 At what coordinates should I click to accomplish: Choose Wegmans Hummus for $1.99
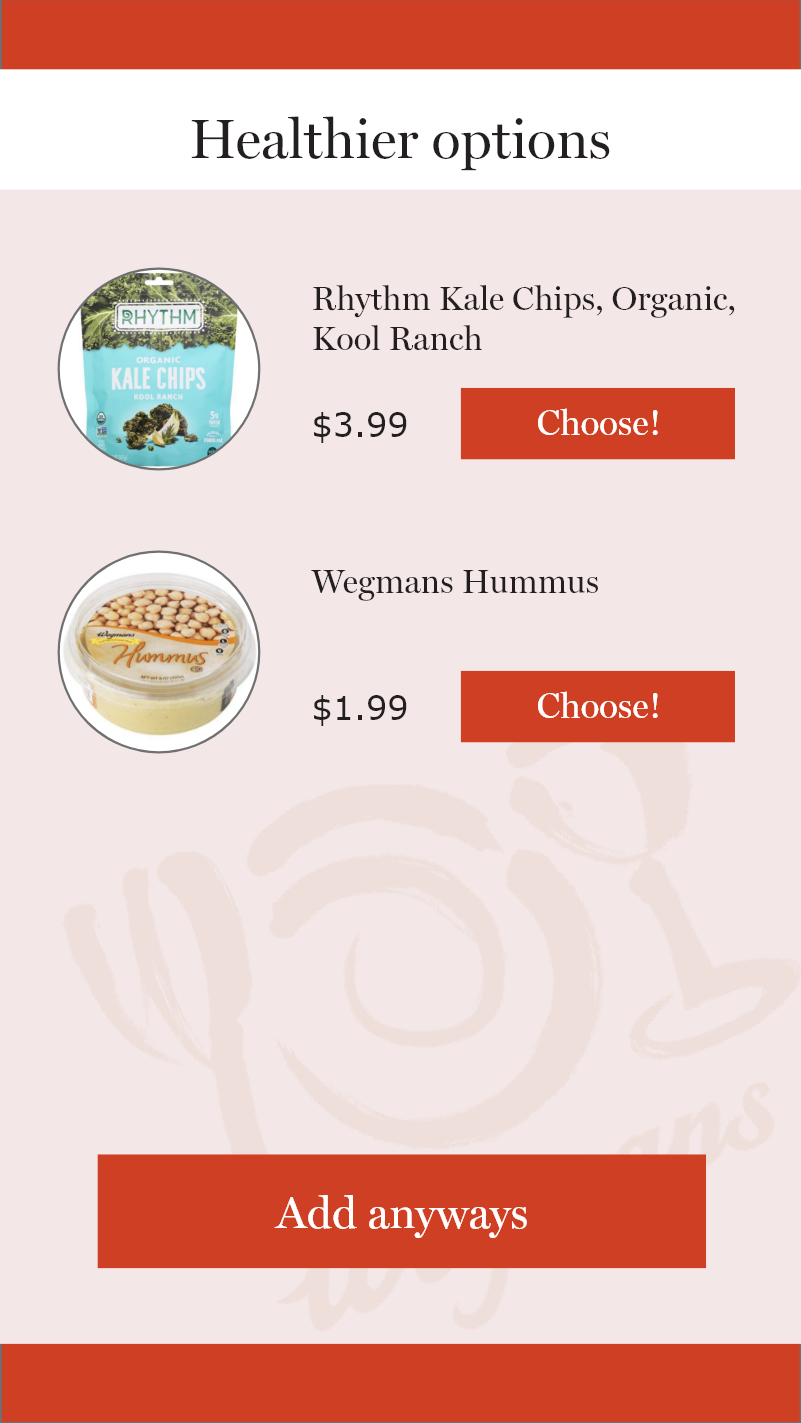tap(597, 706)
